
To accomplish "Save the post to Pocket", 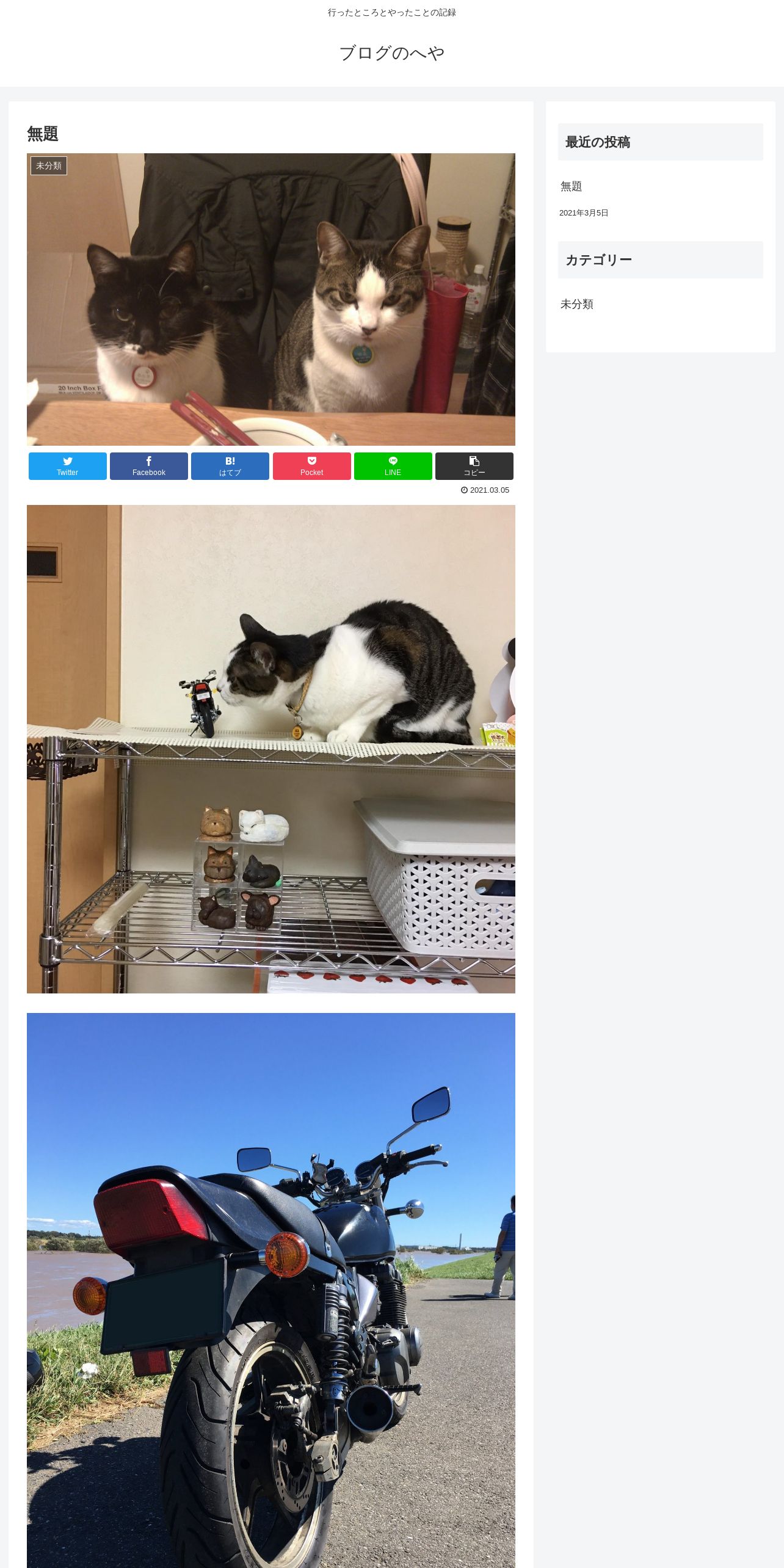I will click(312, 466).
